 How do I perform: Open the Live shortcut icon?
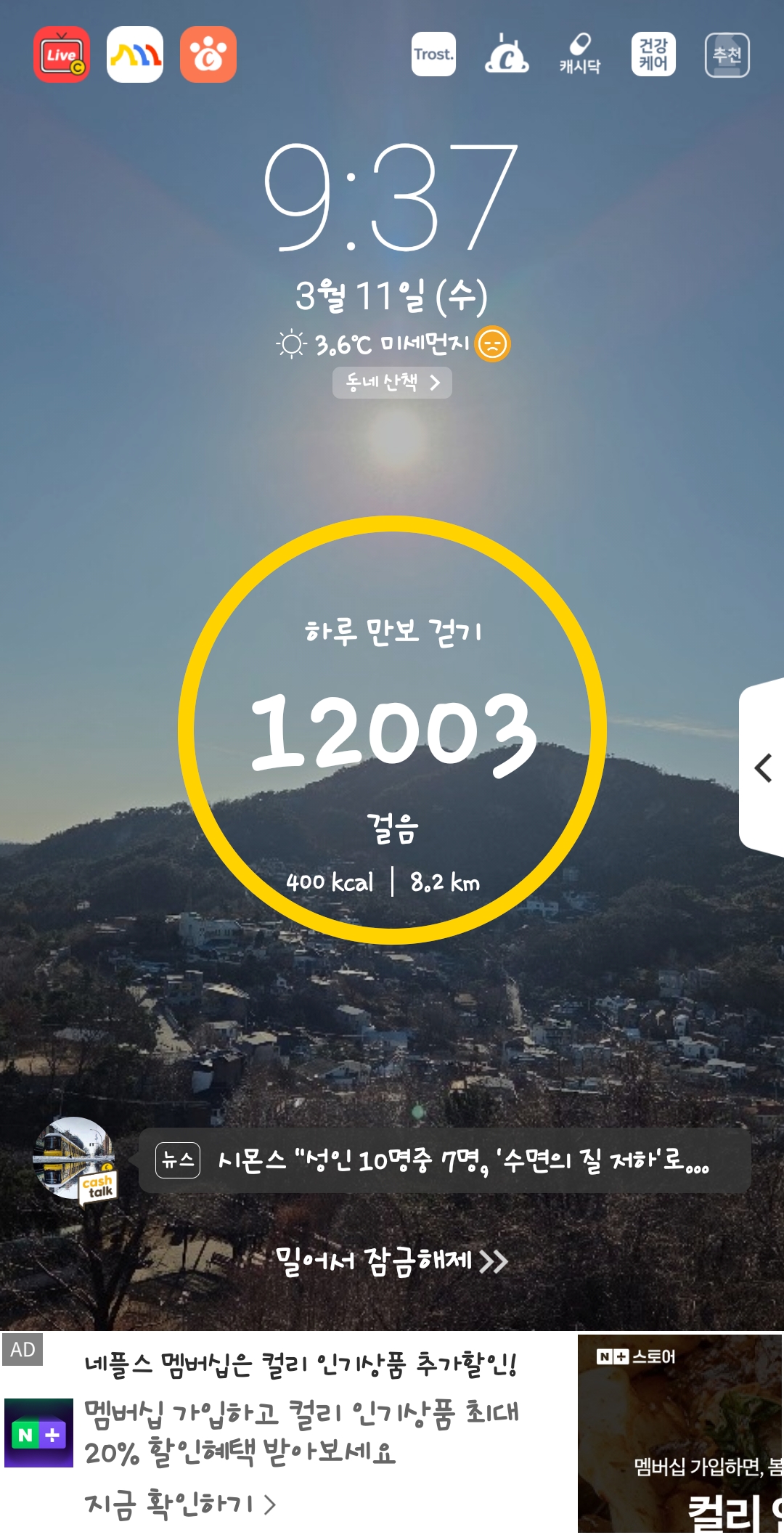click(62, 55)
